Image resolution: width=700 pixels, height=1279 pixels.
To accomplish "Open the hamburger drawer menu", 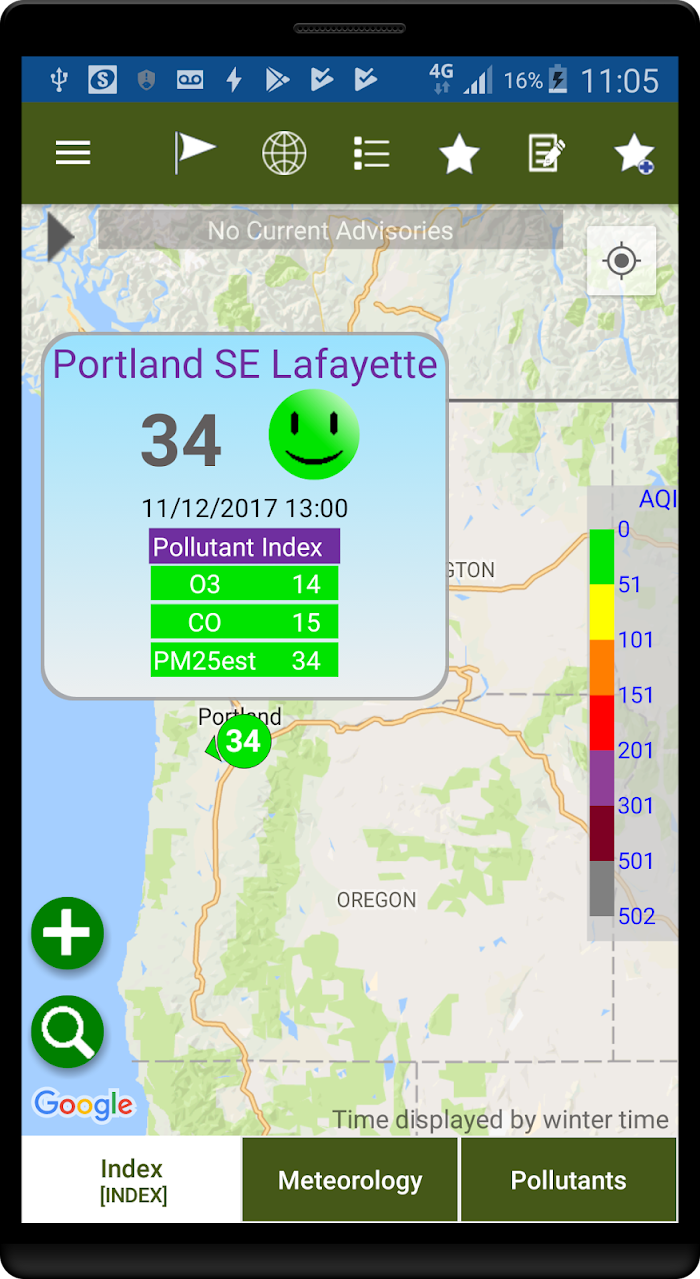I will (x=73, y=153).
